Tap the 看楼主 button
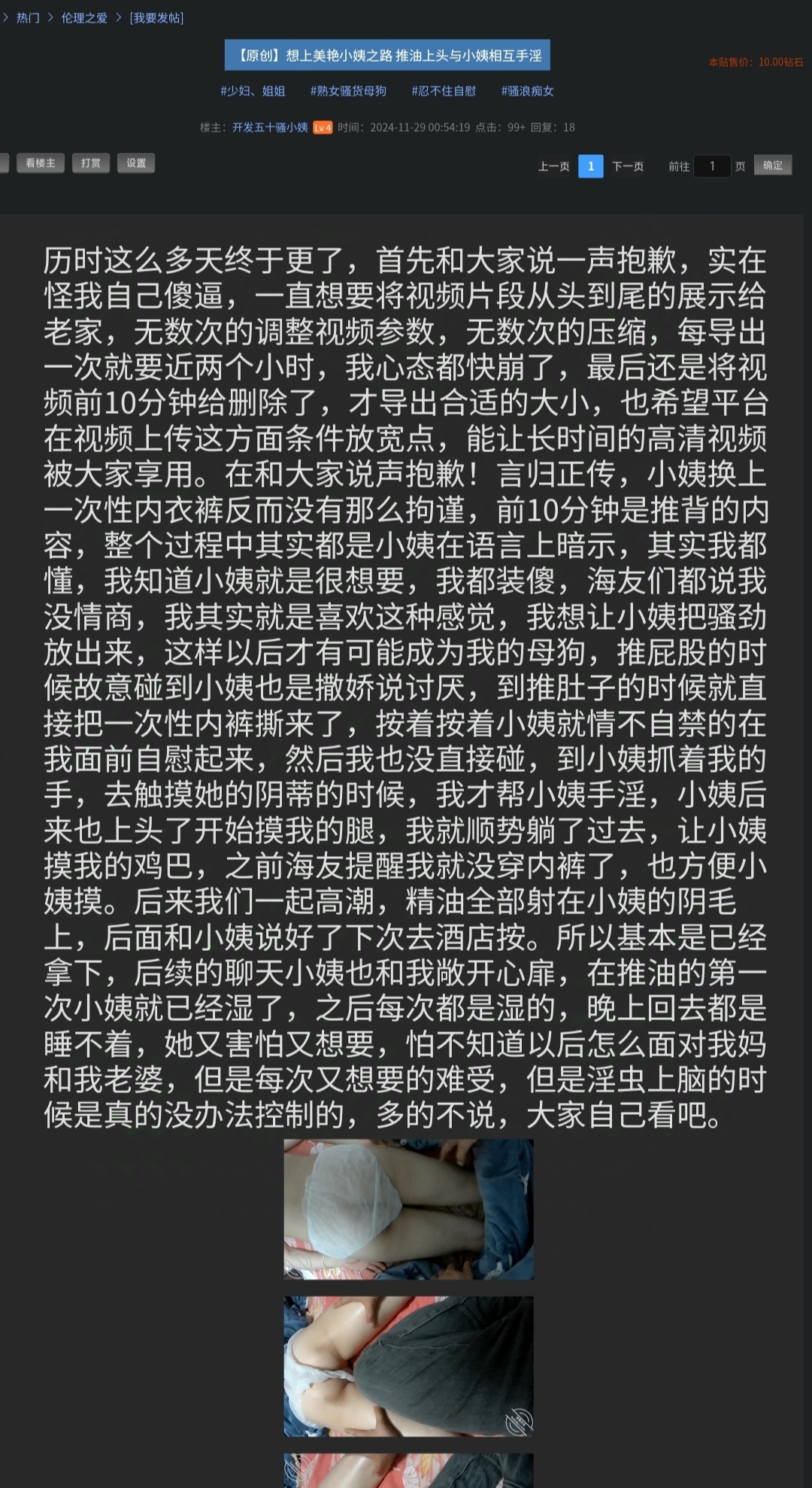This screenshot has width=812, height=1488. (41, 163)
